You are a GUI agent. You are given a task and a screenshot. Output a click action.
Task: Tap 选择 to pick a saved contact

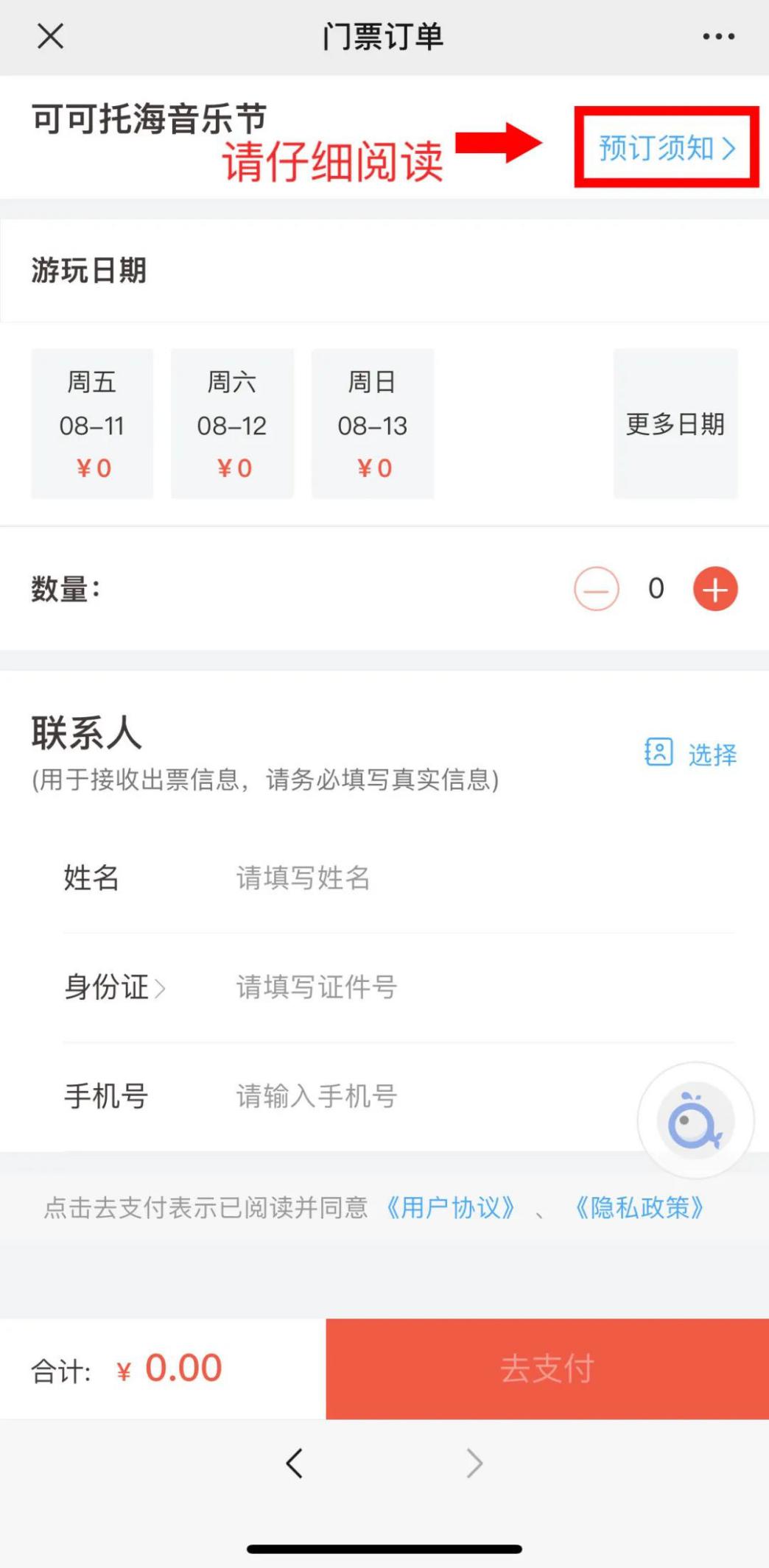(x=691, y=753)
